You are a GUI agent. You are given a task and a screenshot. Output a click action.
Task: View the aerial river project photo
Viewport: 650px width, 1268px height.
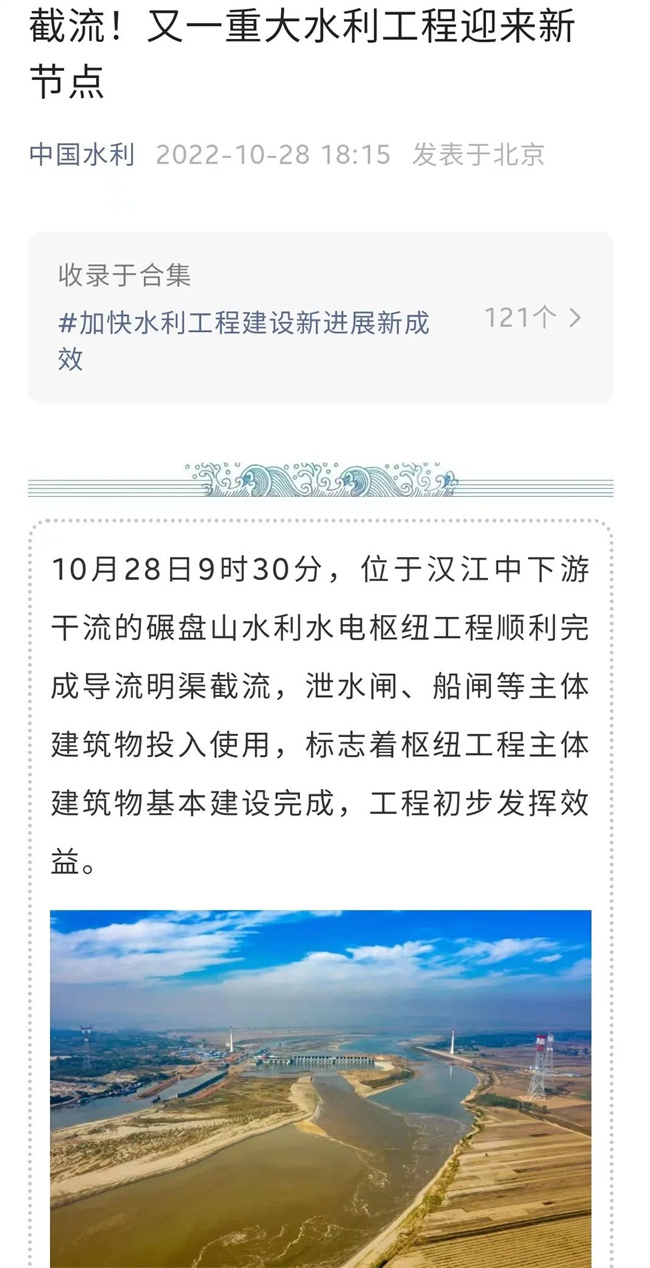tap(320, 1088)
